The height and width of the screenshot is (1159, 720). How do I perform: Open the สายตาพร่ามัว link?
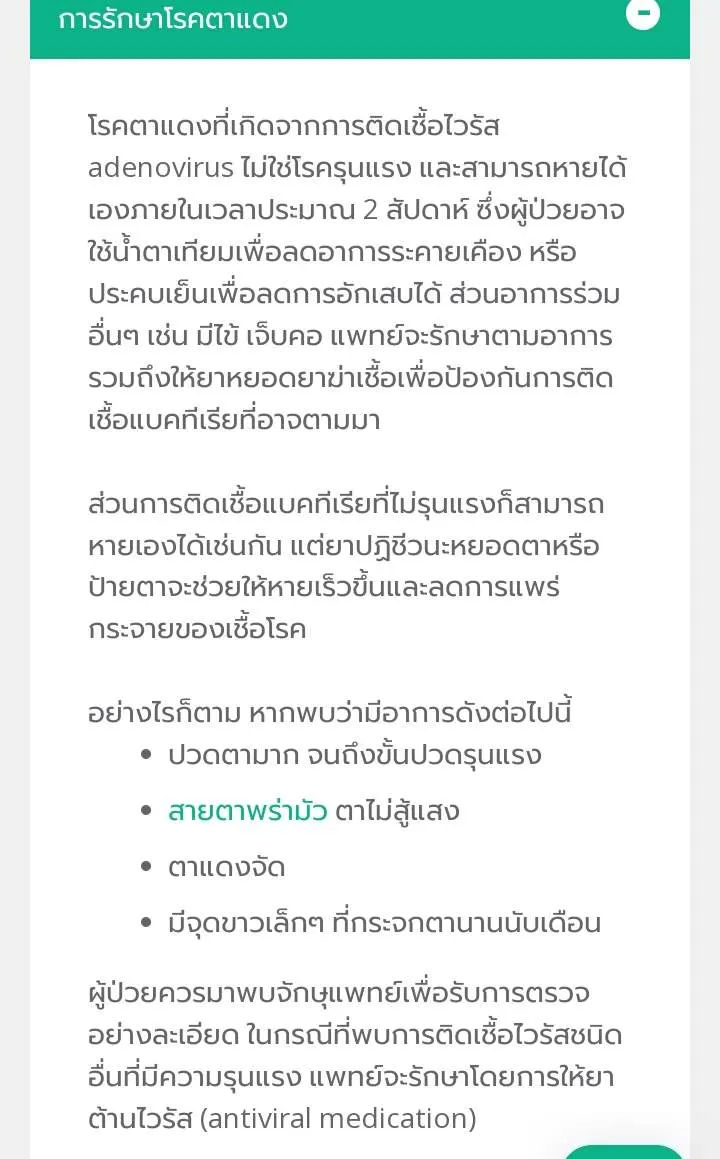tap(247, 810)
